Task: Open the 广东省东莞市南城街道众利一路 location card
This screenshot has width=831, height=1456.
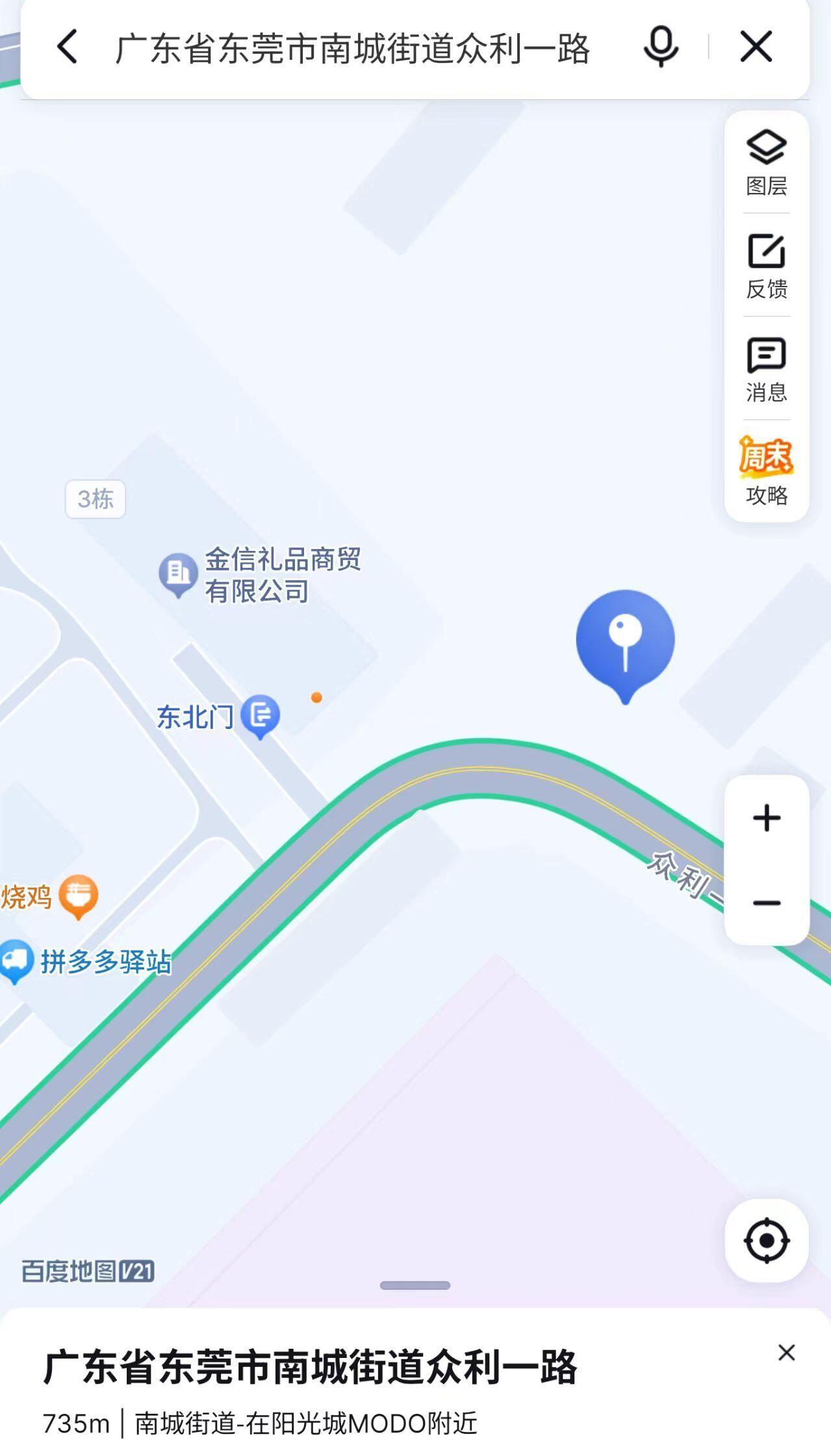Action: (310, 1367)
